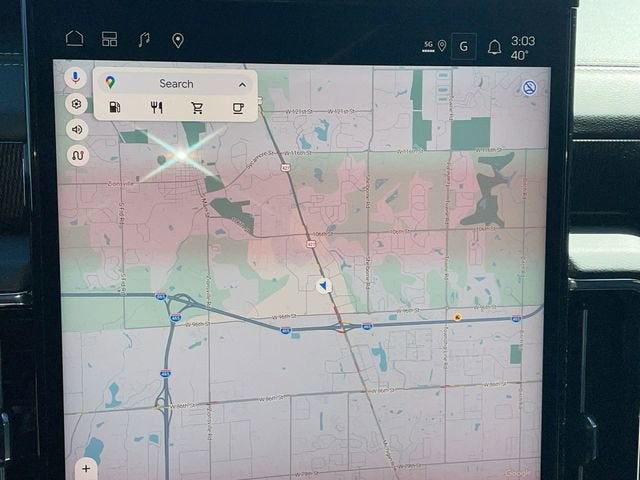Activate voice search microphone

point(77,77)
